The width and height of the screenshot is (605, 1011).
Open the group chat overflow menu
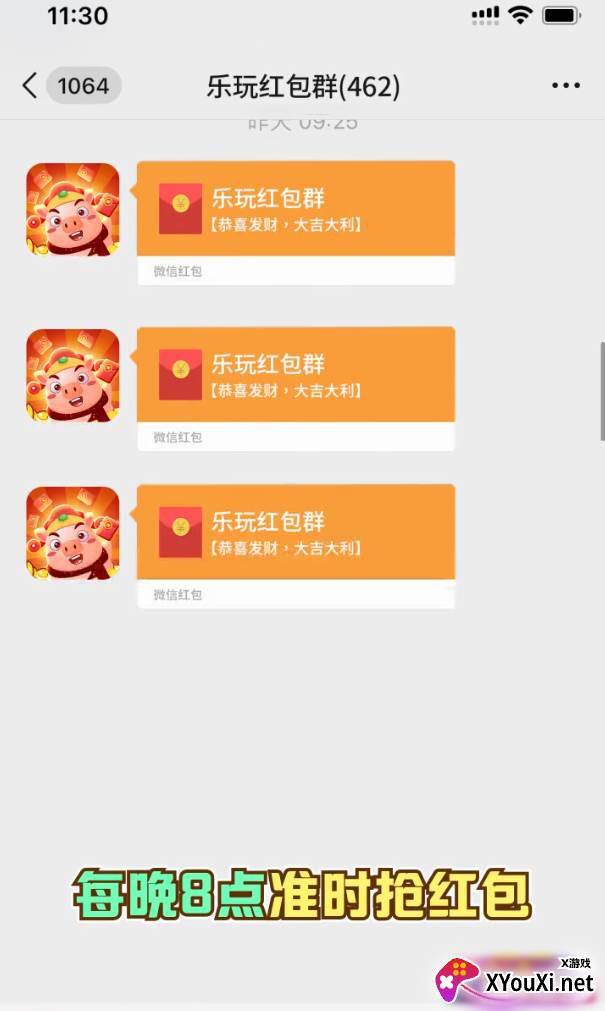pyautogui.click(x=566, y=85)
